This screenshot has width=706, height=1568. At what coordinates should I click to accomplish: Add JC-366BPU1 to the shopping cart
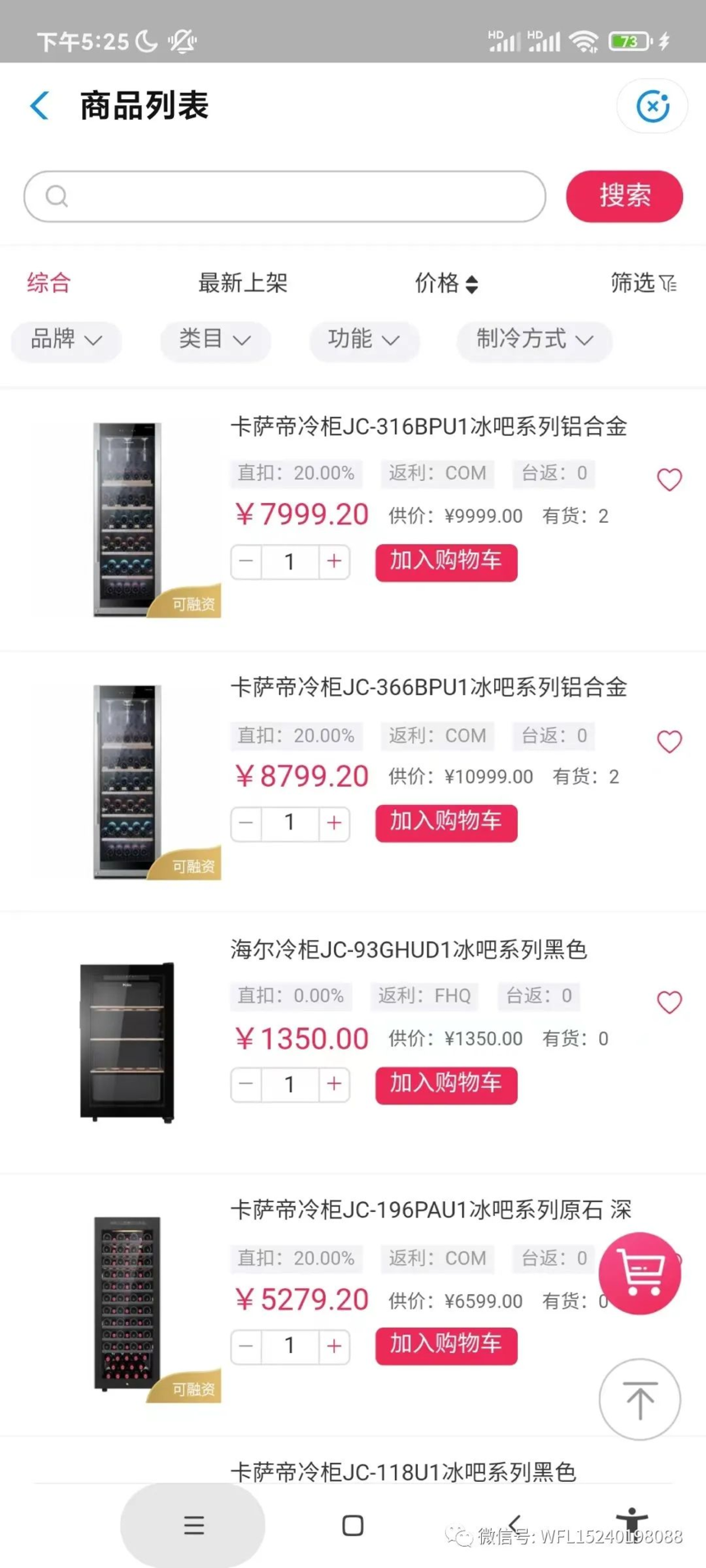[446, 823]
